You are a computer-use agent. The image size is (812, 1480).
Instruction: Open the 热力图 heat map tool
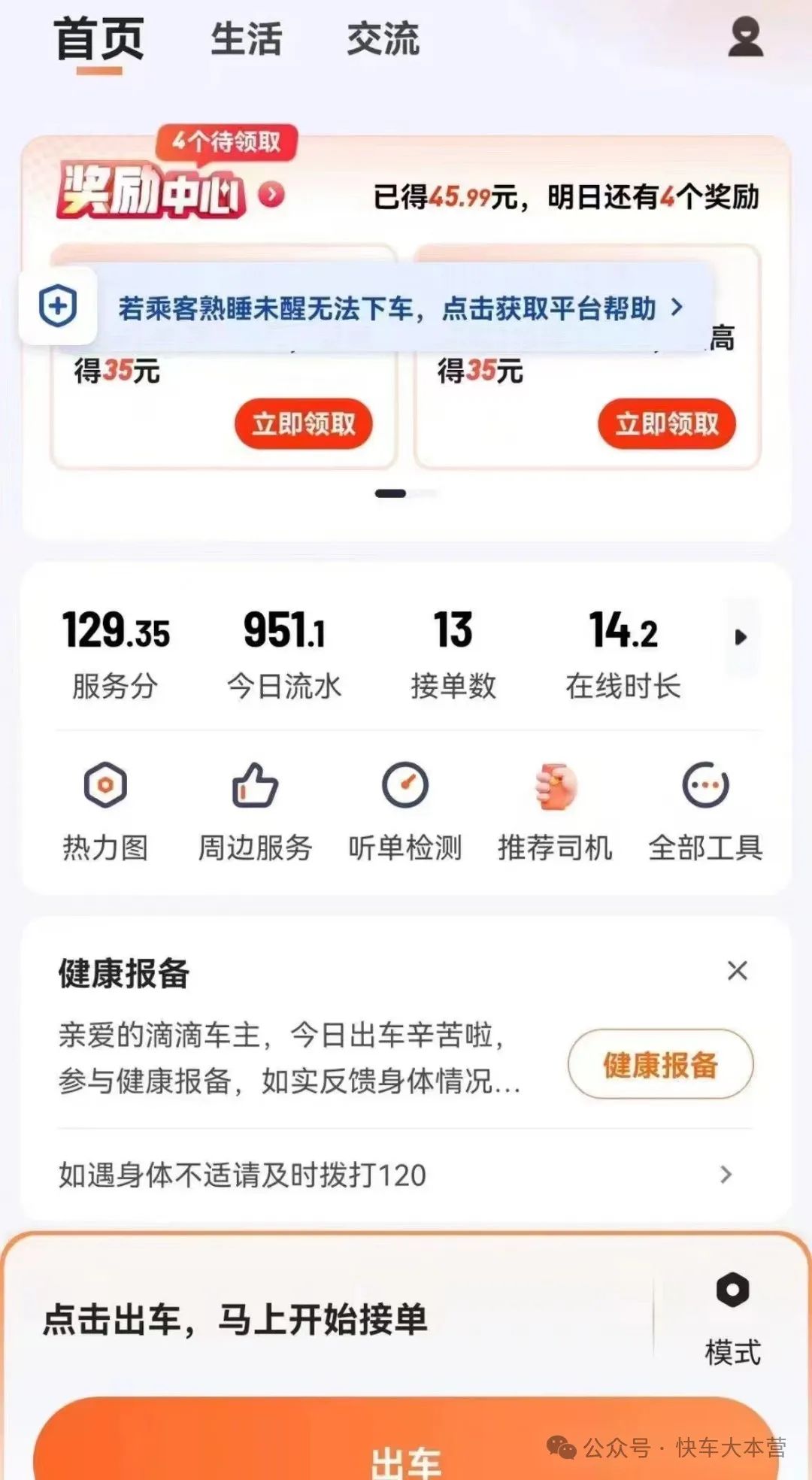[x=105, y=812]
